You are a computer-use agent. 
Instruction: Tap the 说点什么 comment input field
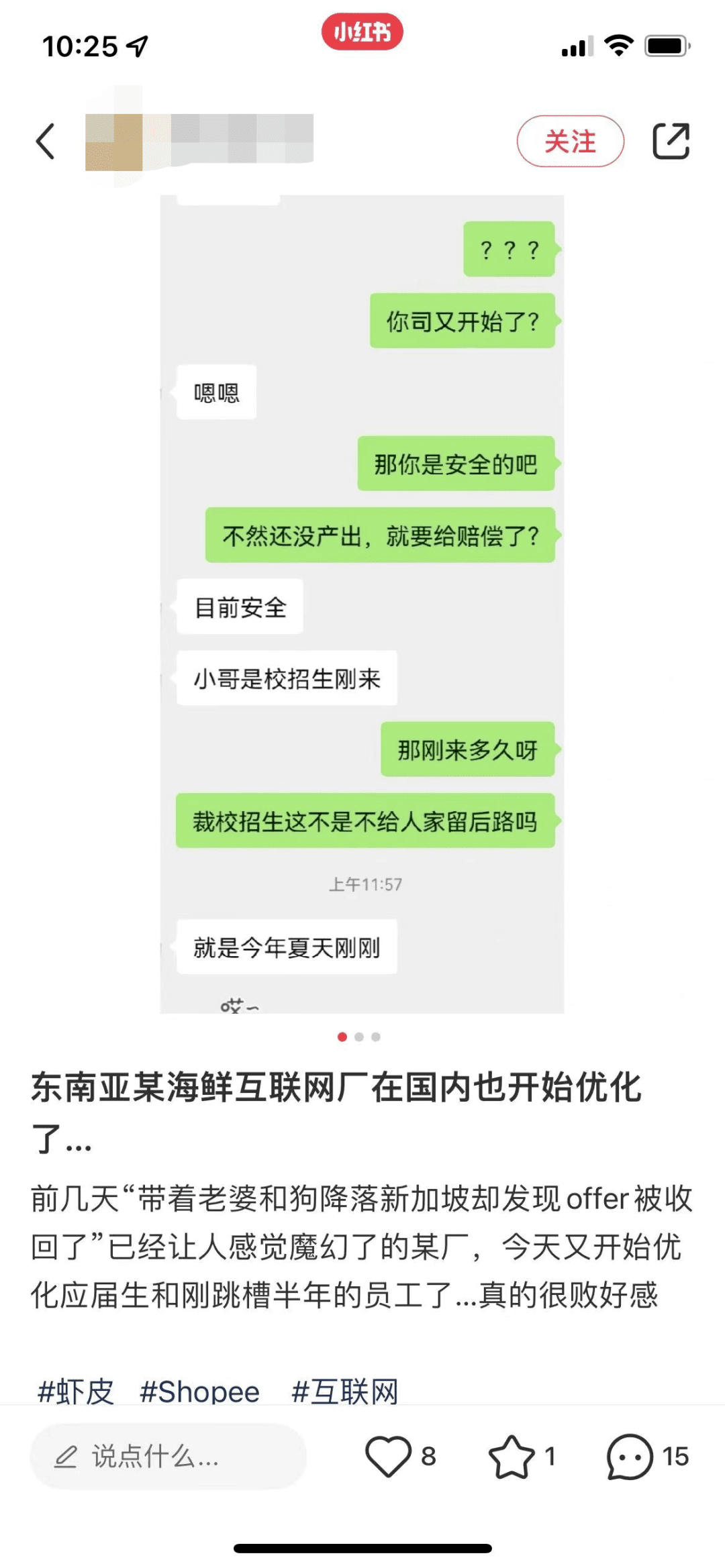click(168, 1457)
